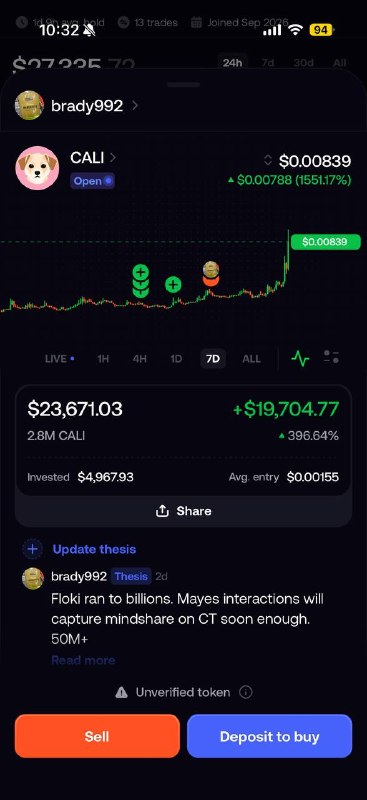
Task: Switch to the 1D chart range
Action: (176, 359)
